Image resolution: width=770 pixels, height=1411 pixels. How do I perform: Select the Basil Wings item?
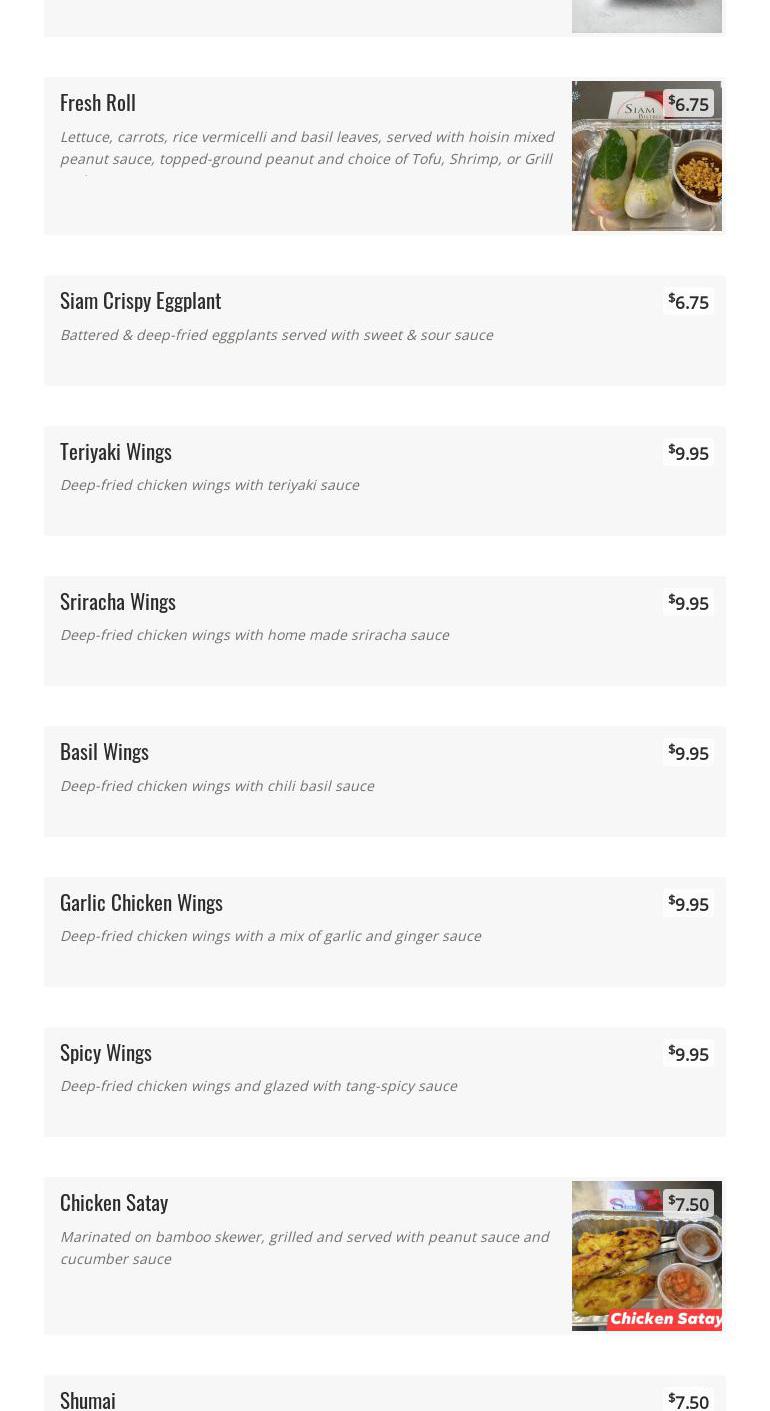click(x=104, y=752)
